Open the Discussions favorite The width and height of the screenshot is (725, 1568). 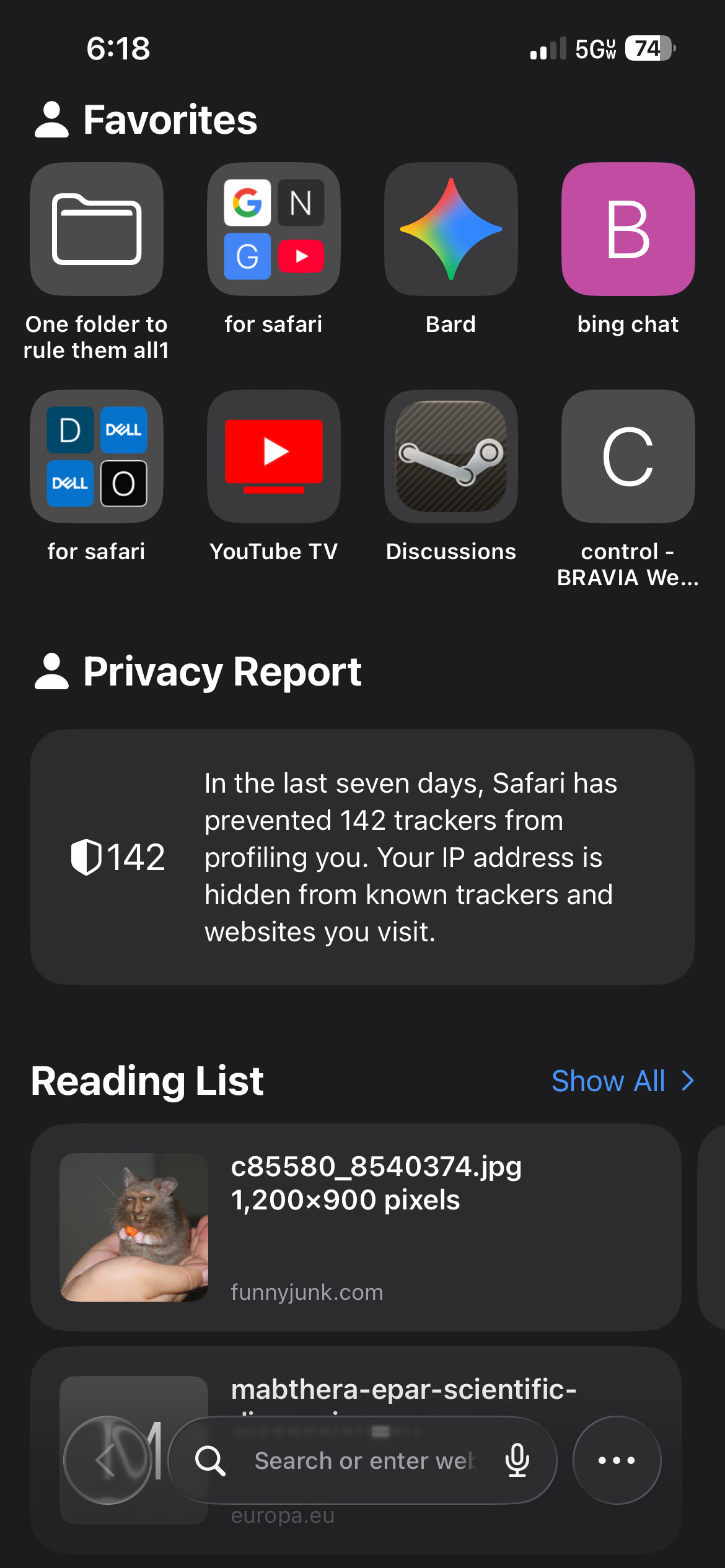coord(450,456)
